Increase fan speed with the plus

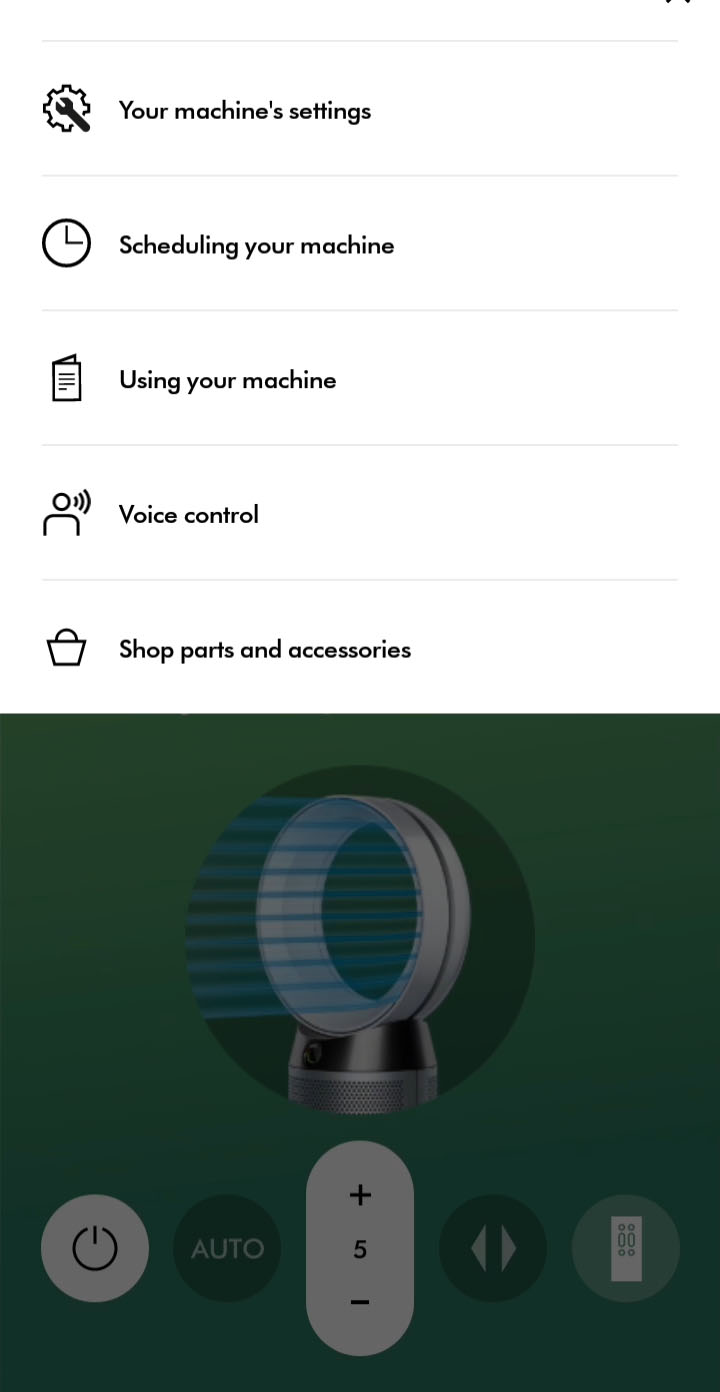tap(360, 1195)
